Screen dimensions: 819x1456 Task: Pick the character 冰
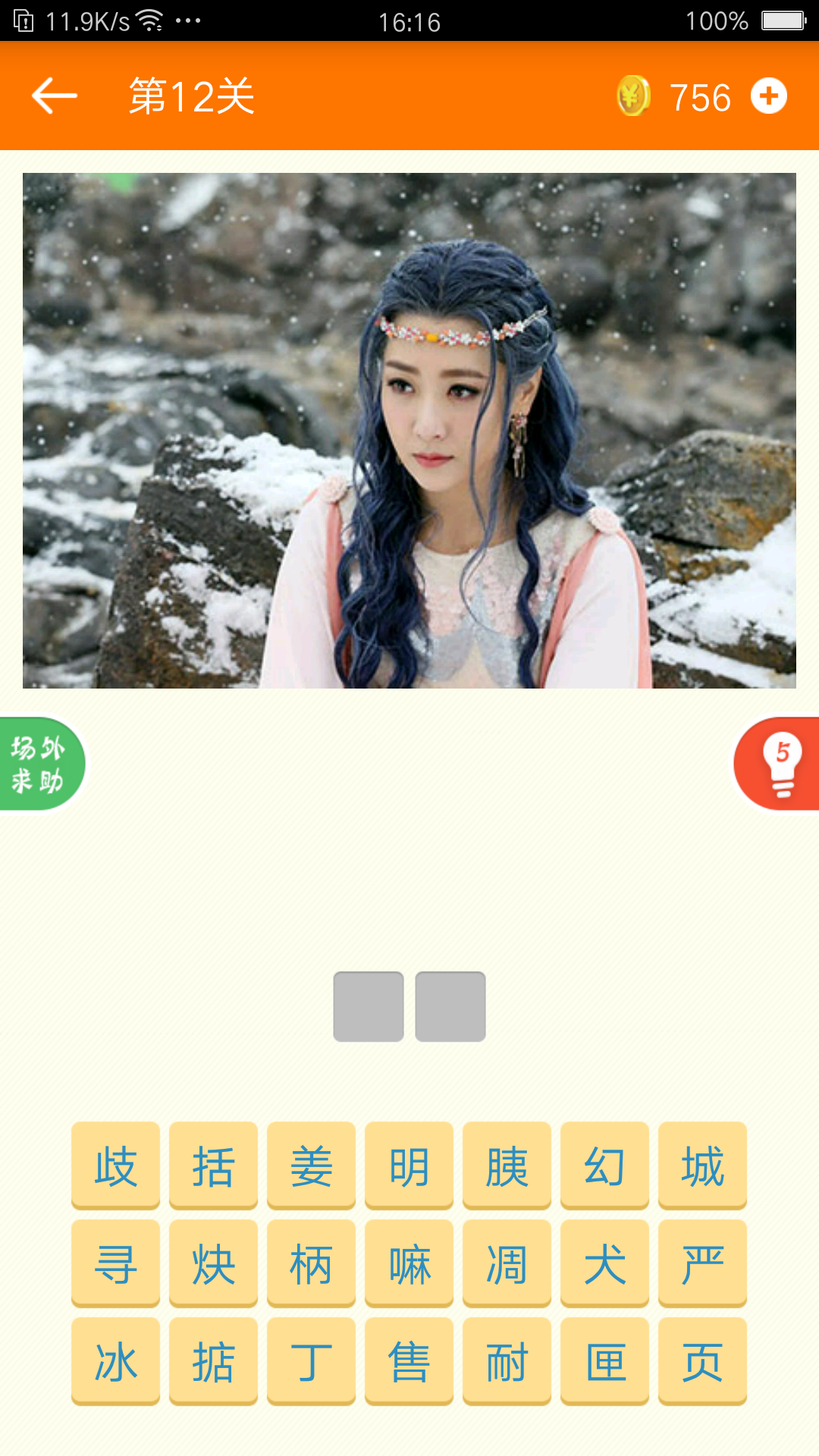tap(115, 1361)
